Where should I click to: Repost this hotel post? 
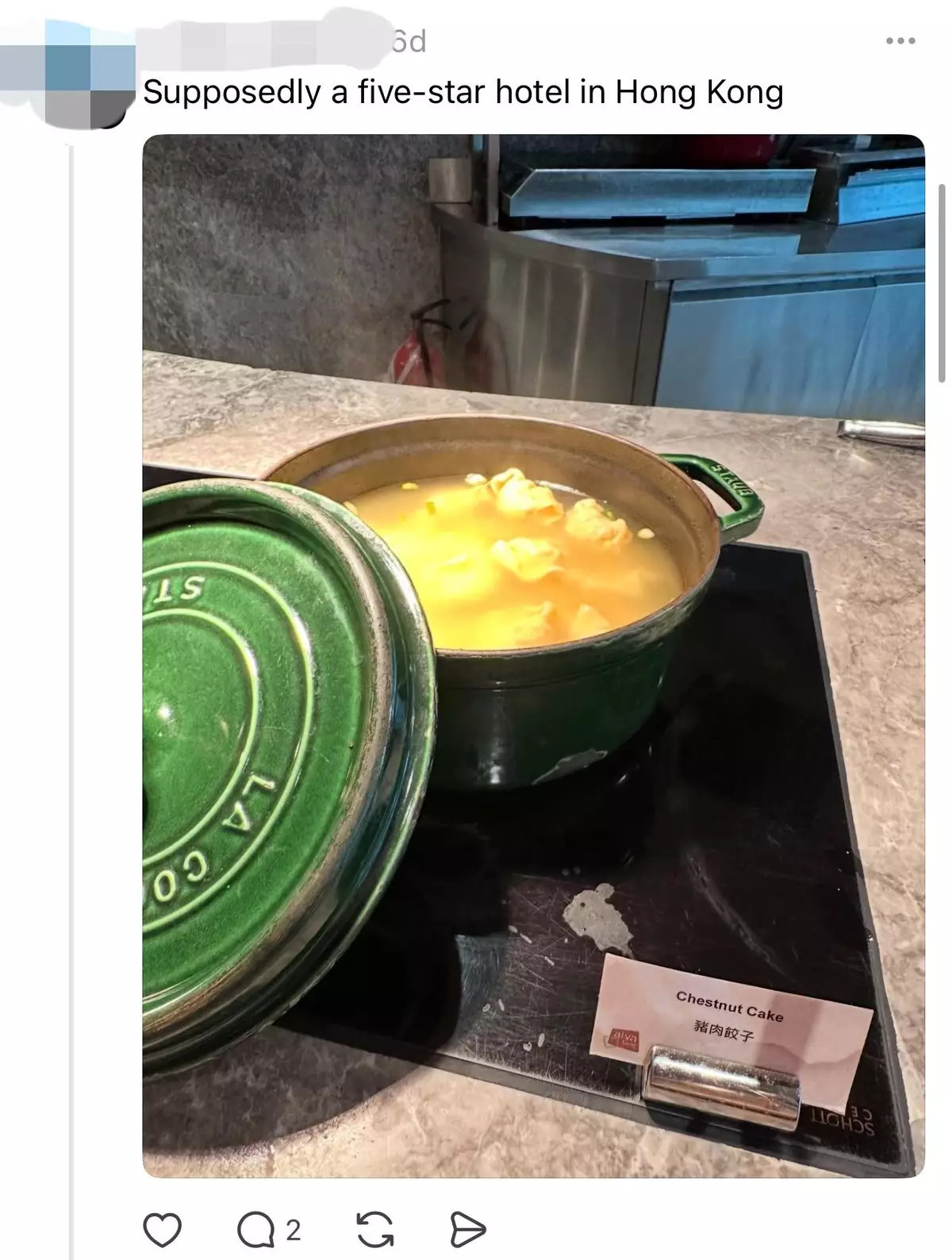pos(374,1230)
